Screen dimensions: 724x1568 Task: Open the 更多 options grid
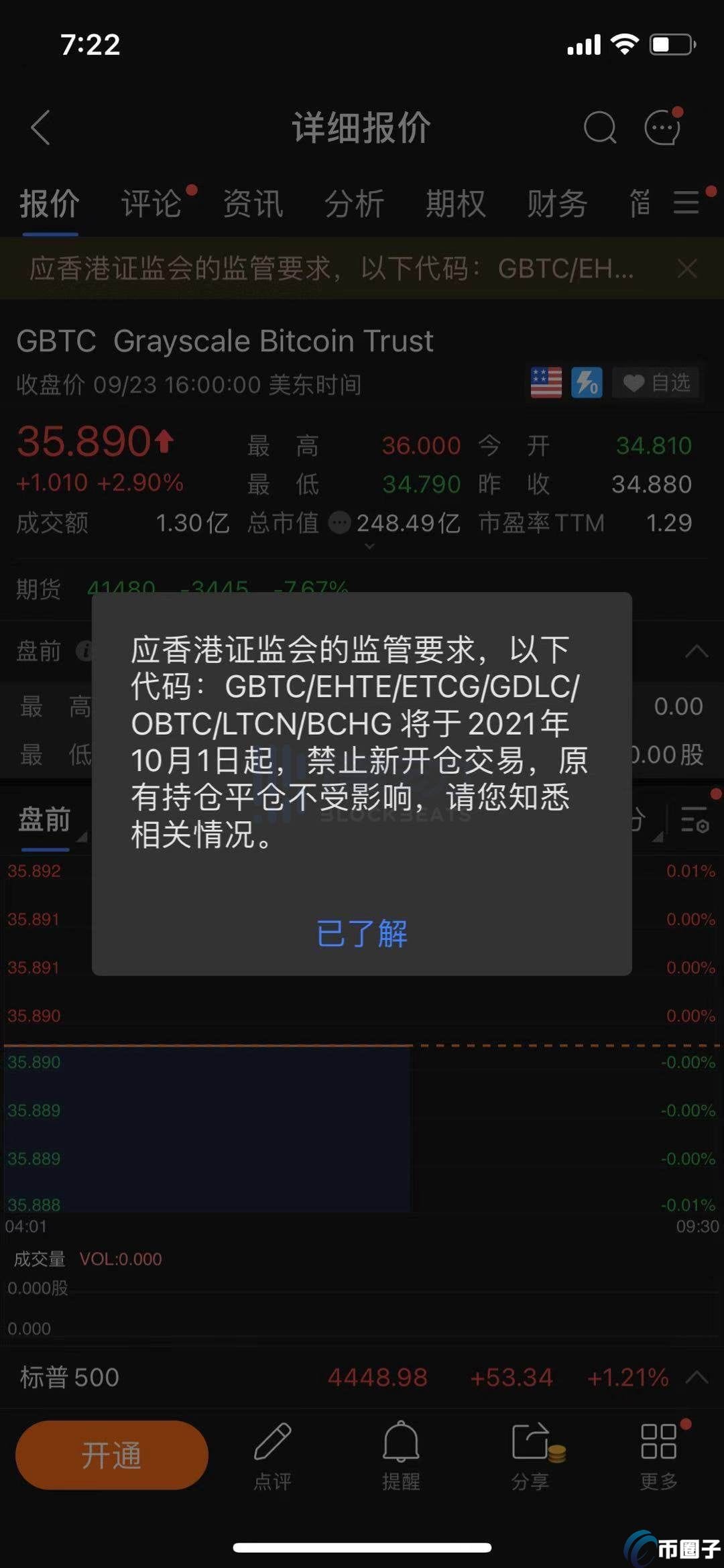point(658,1455)
